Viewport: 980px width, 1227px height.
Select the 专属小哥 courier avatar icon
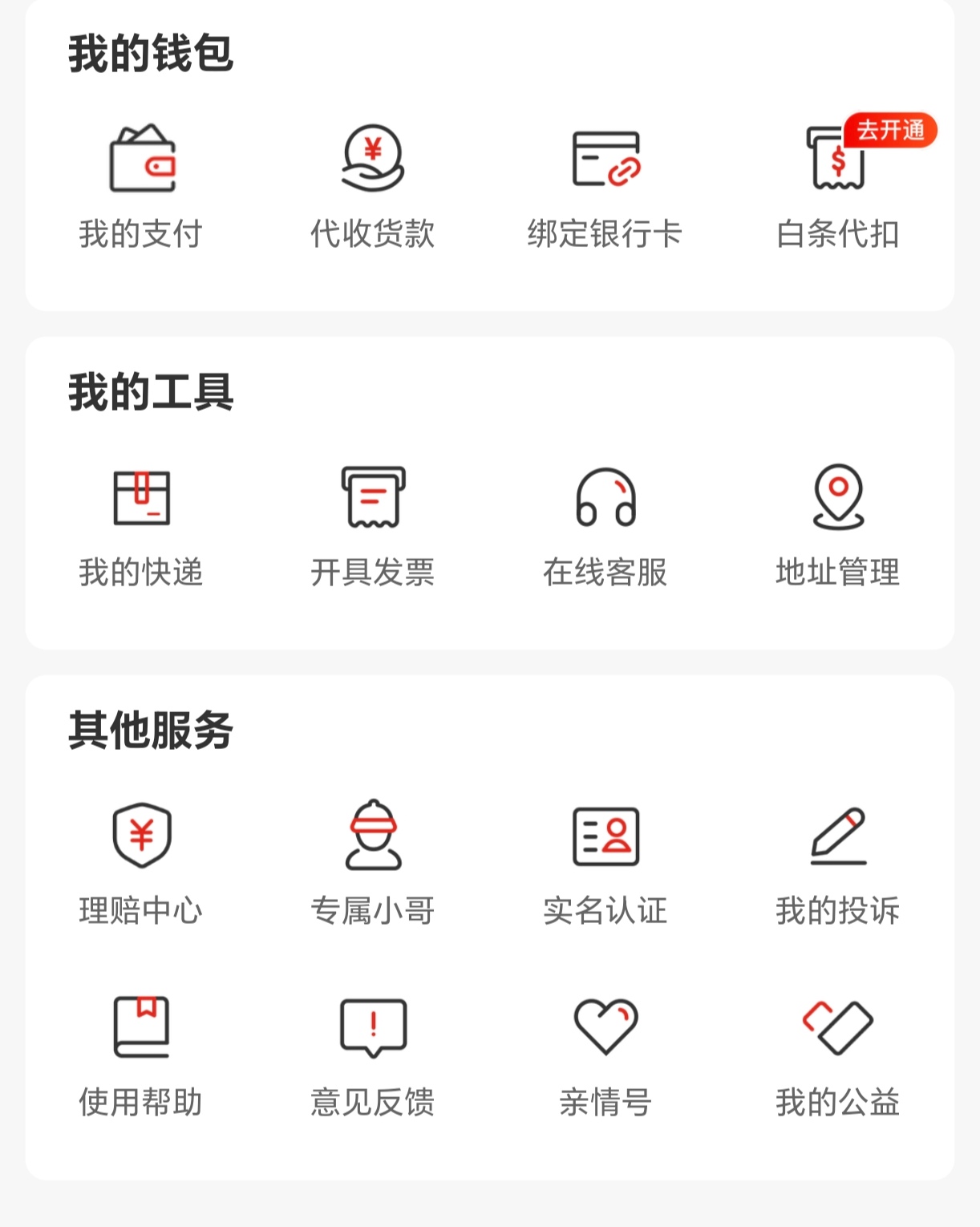372,836
